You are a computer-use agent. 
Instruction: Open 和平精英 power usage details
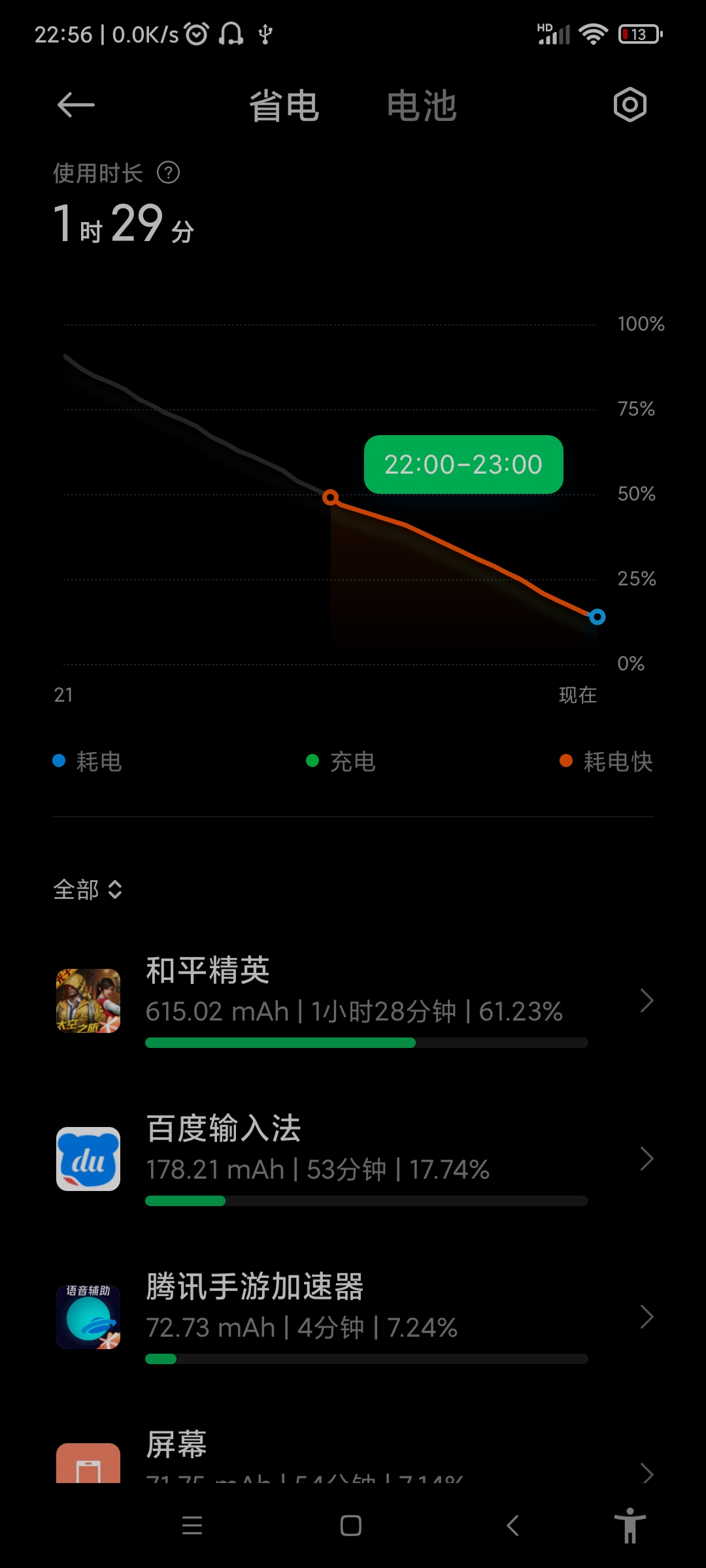(353, 1001)
